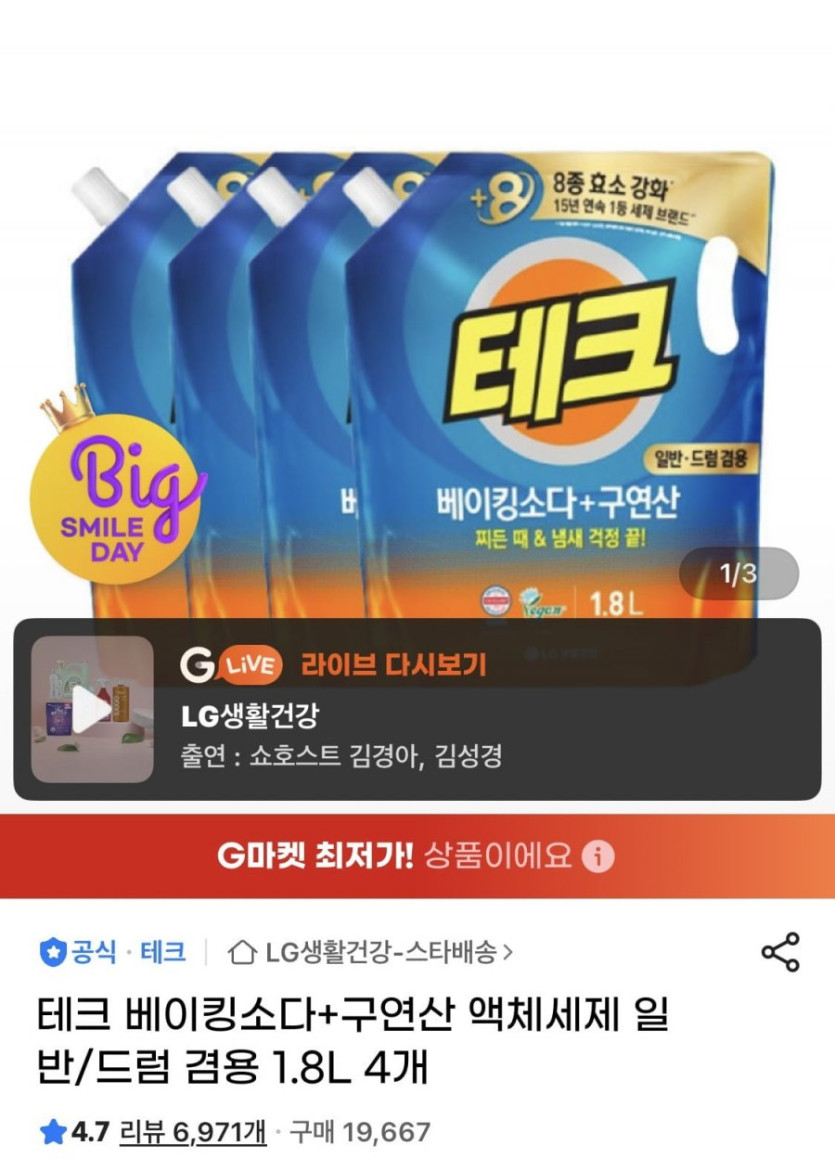Open info icon on G마켓 최저가 banner
The height and width of the screenshot is (1171, 835).
coord(598,857)
